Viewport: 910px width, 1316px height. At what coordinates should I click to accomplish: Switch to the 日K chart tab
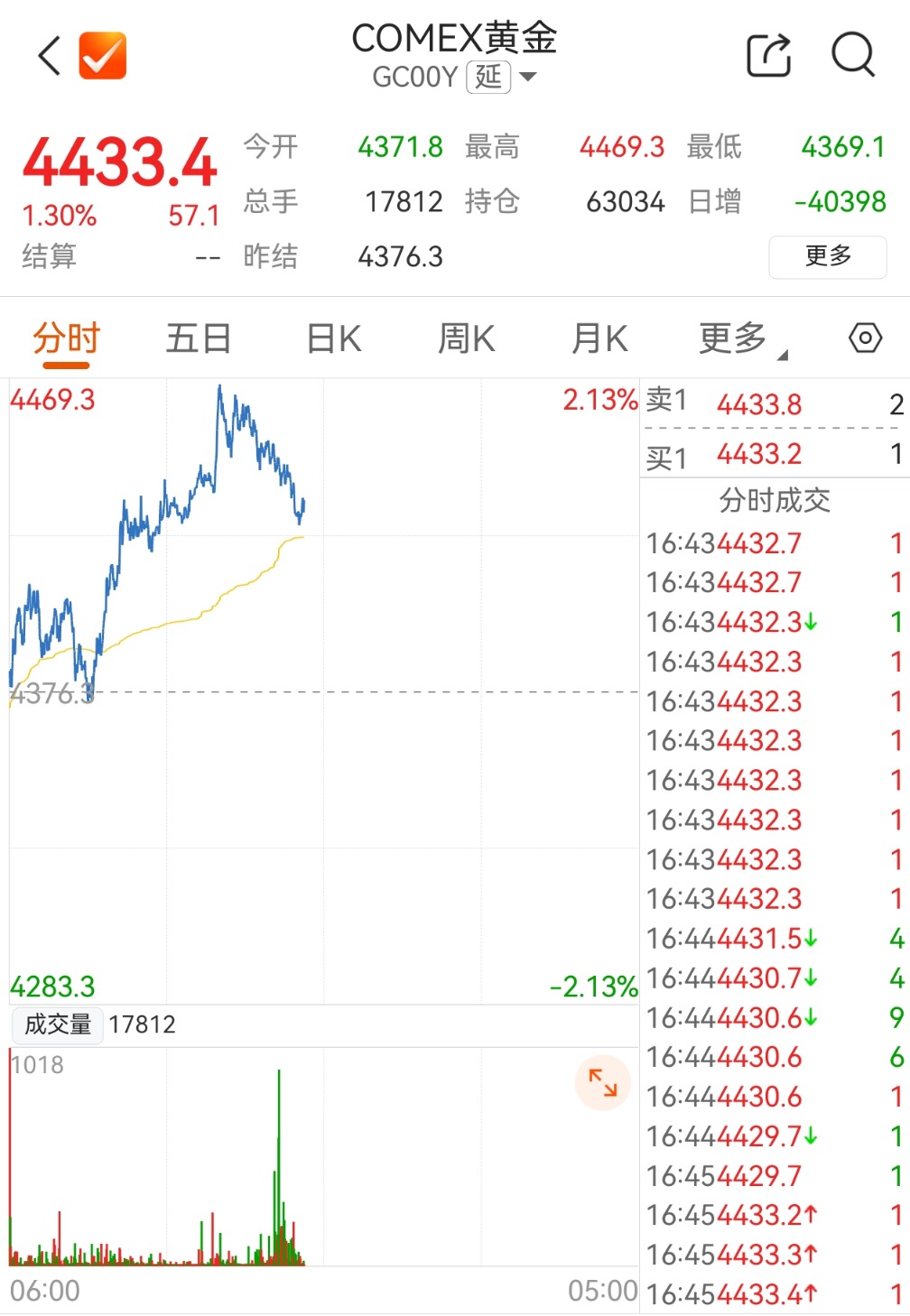[x=333, y=339]
